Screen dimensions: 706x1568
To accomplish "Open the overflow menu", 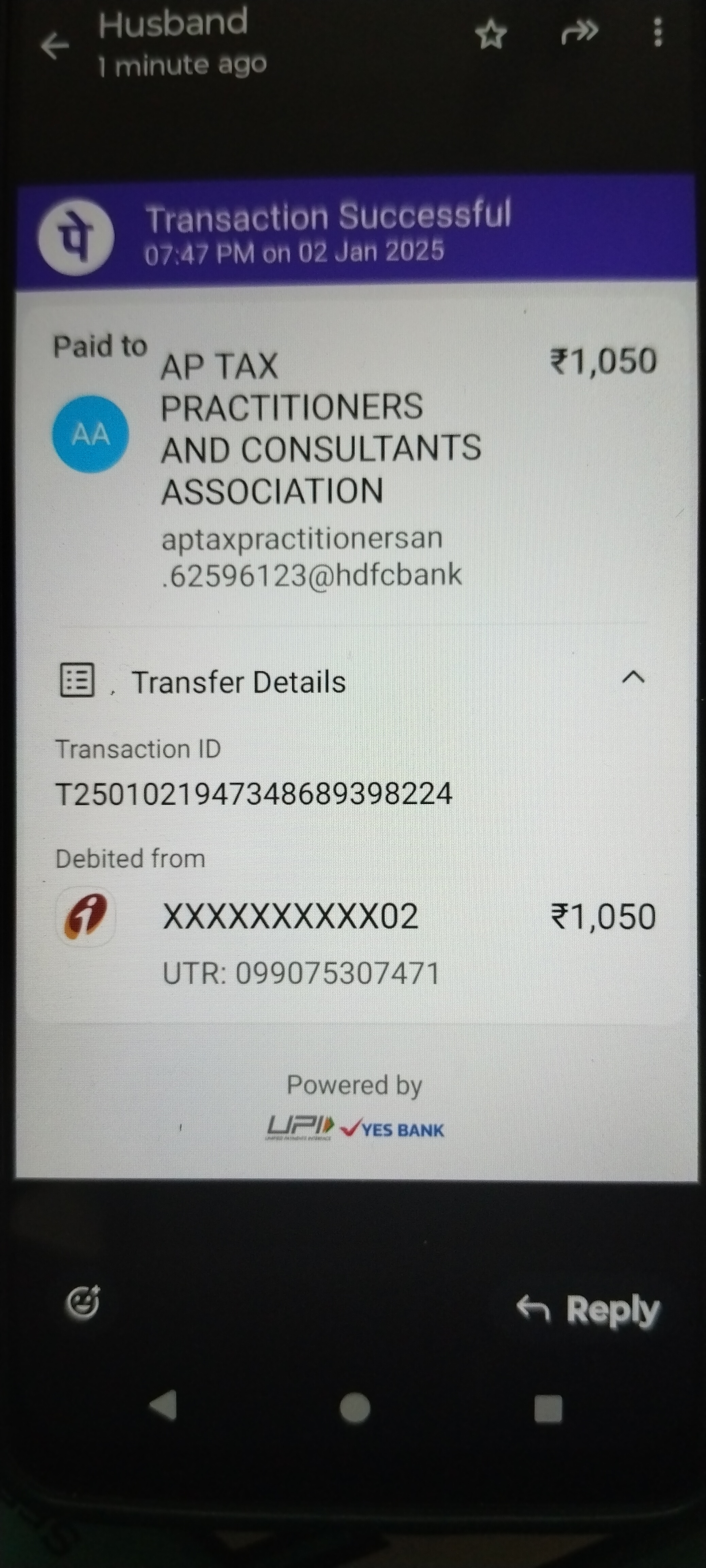I will (657, 32).
